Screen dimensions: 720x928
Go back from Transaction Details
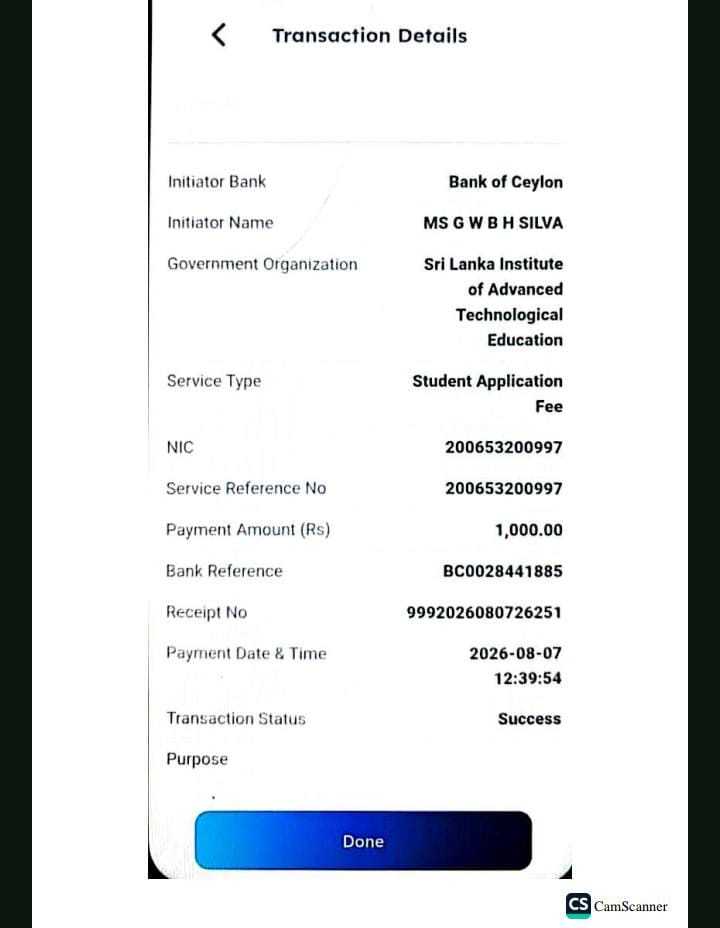tap(219, 35)
